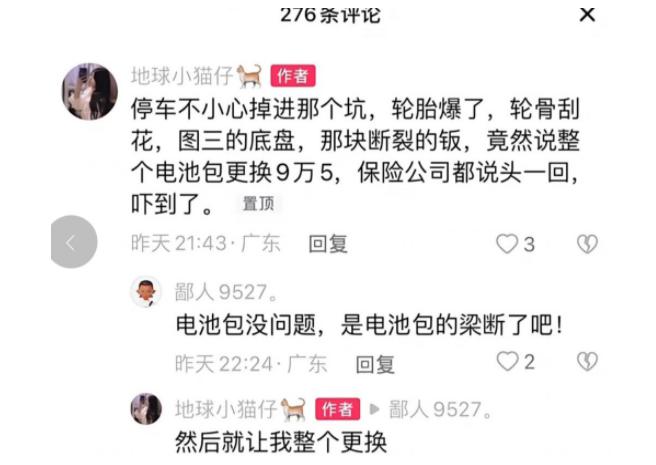Open 地球小猫仔's avatar on top comment

point(91,91)
